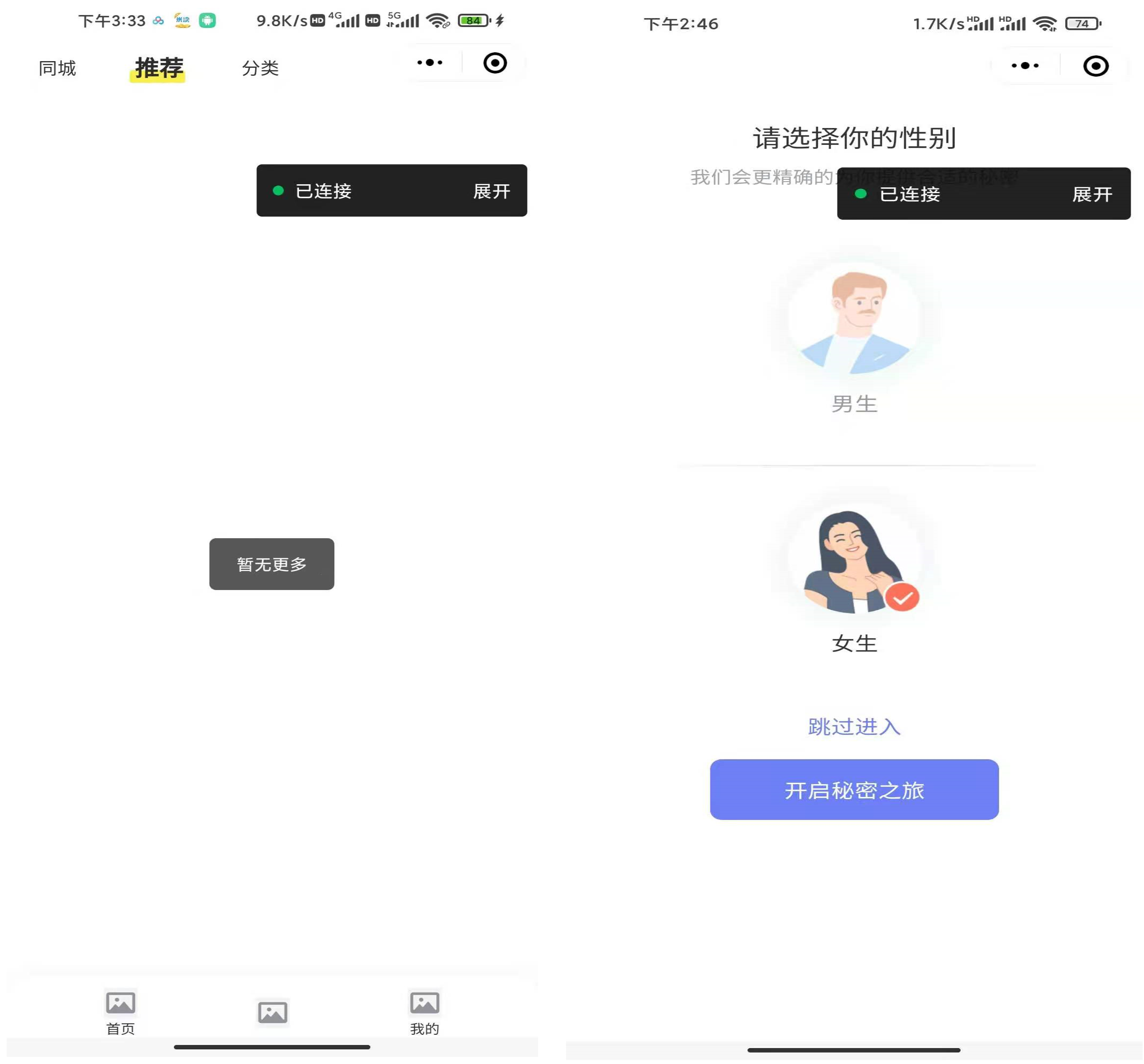
Task: Tap the 跳过进入 skip link
Action: click(853, 726)
